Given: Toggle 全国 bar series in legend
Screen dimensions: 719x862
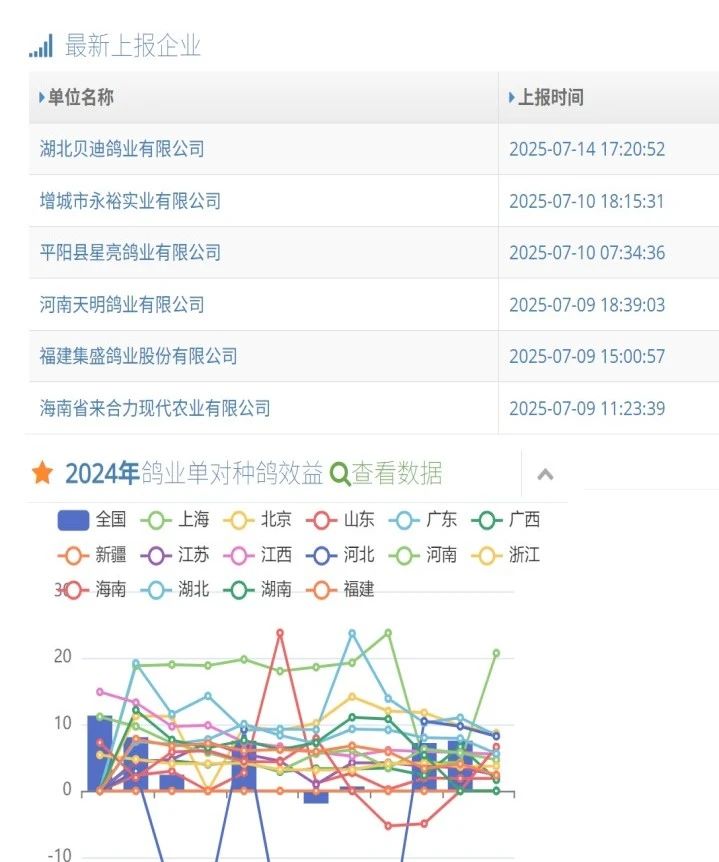Looking at the screenshot, I should point(92,520).
